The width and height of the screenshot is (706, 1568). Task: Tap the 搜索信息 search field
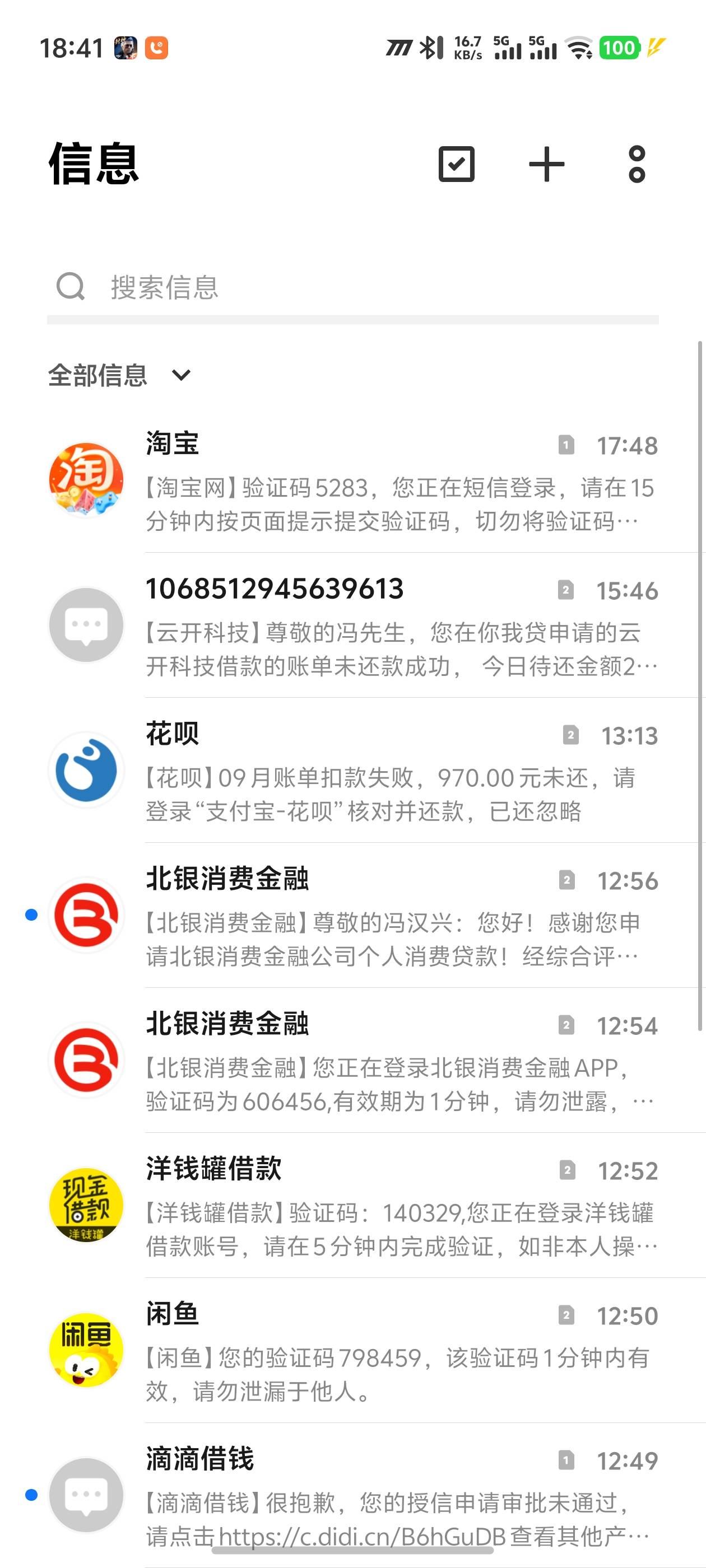click(352, 287)
